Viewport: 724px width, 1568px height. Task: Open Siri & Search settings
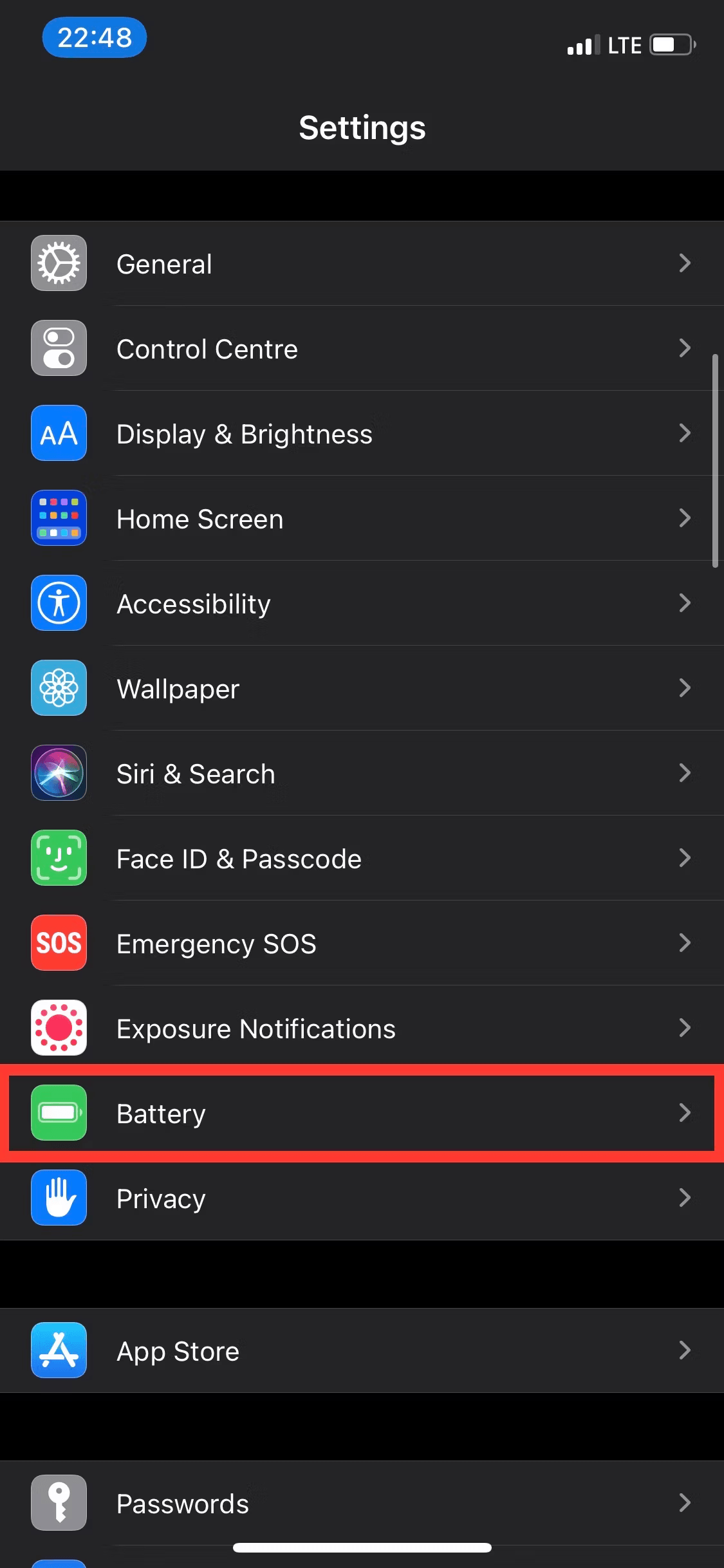click(x=360, y=774)
